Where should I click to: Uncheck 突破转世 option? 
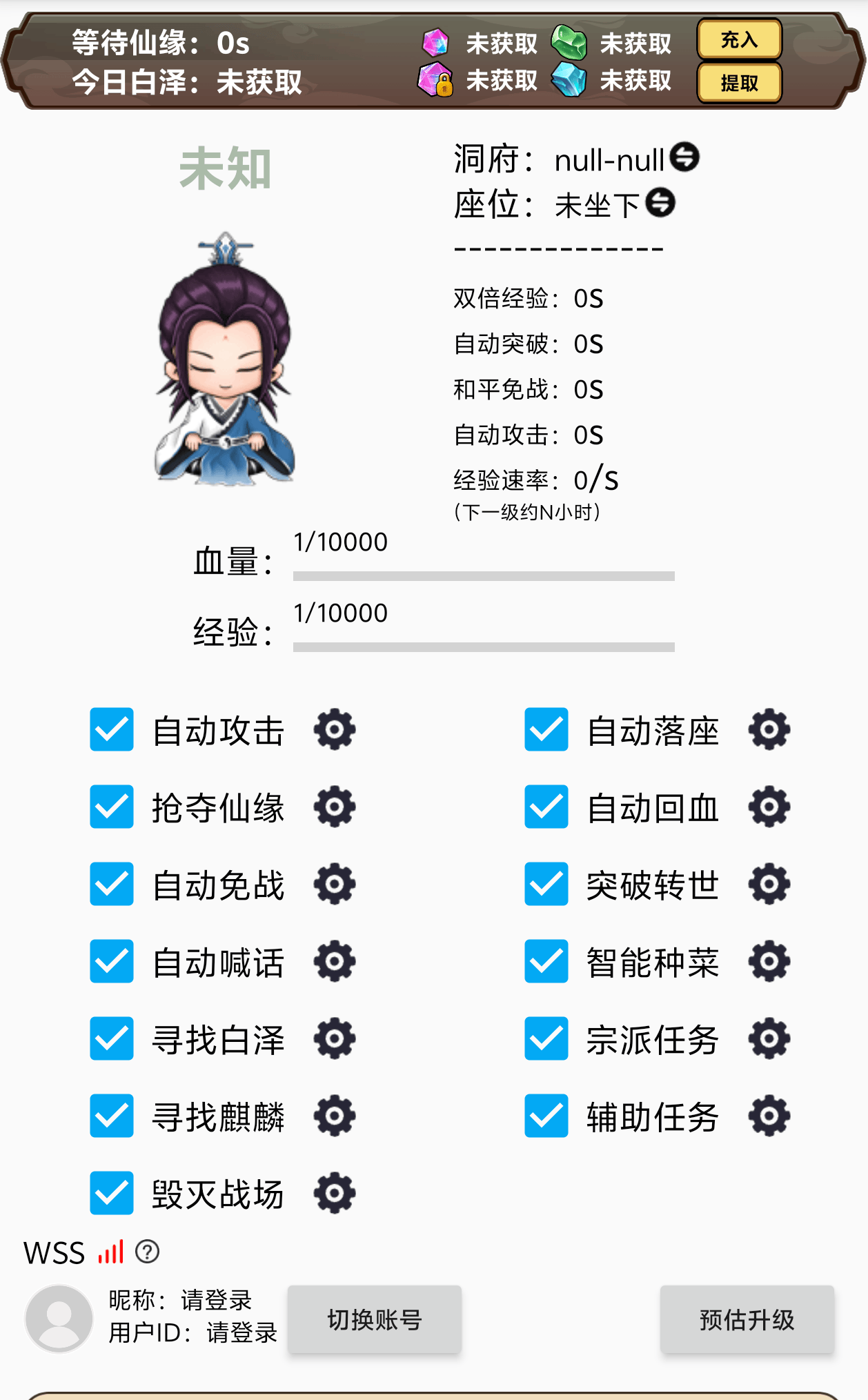[x=546, y=884]
